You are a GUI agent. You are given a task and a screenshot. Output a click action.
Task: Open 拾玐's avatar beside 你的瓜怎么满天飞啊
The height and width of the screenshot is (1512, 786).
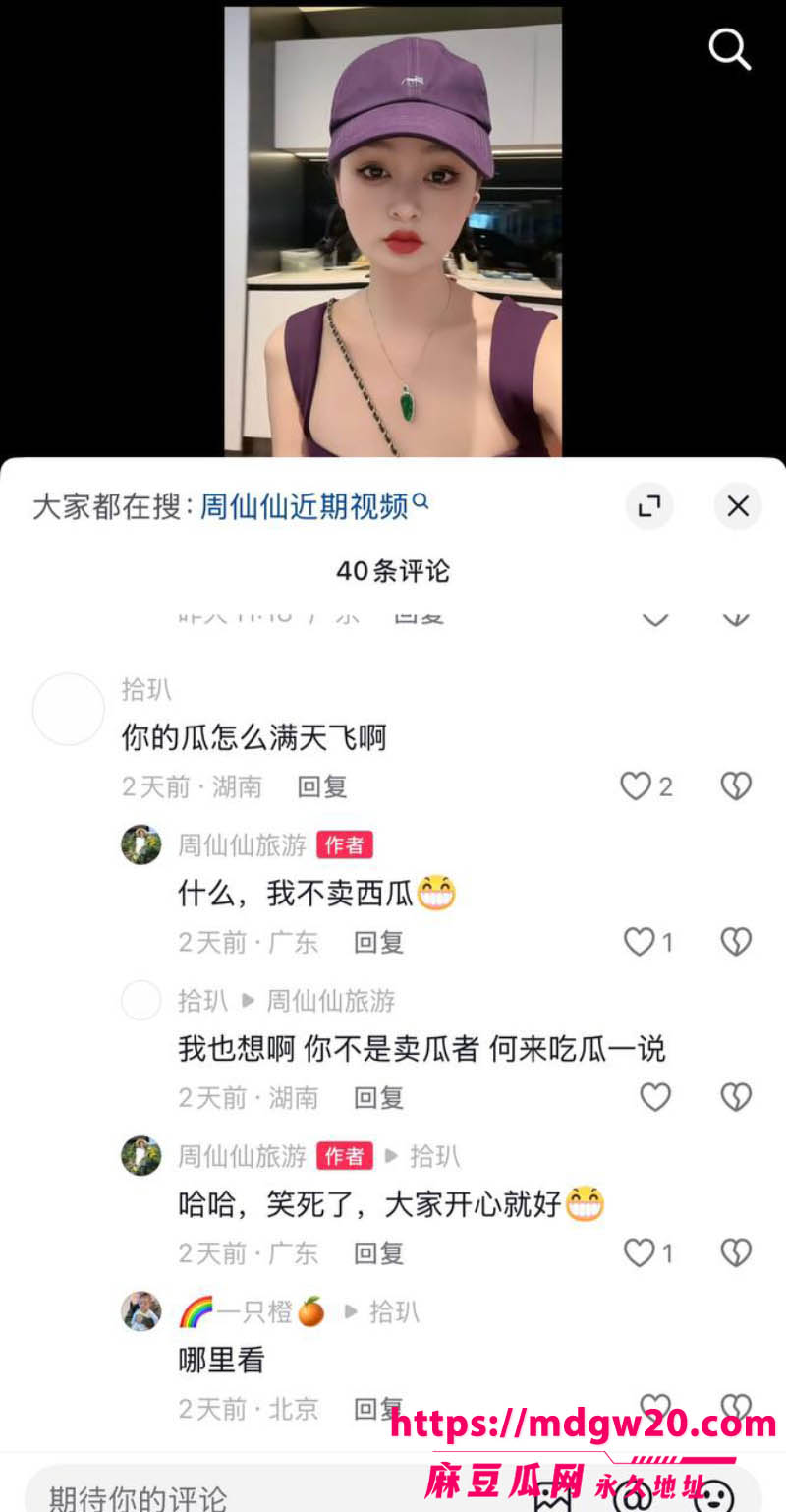69,709
